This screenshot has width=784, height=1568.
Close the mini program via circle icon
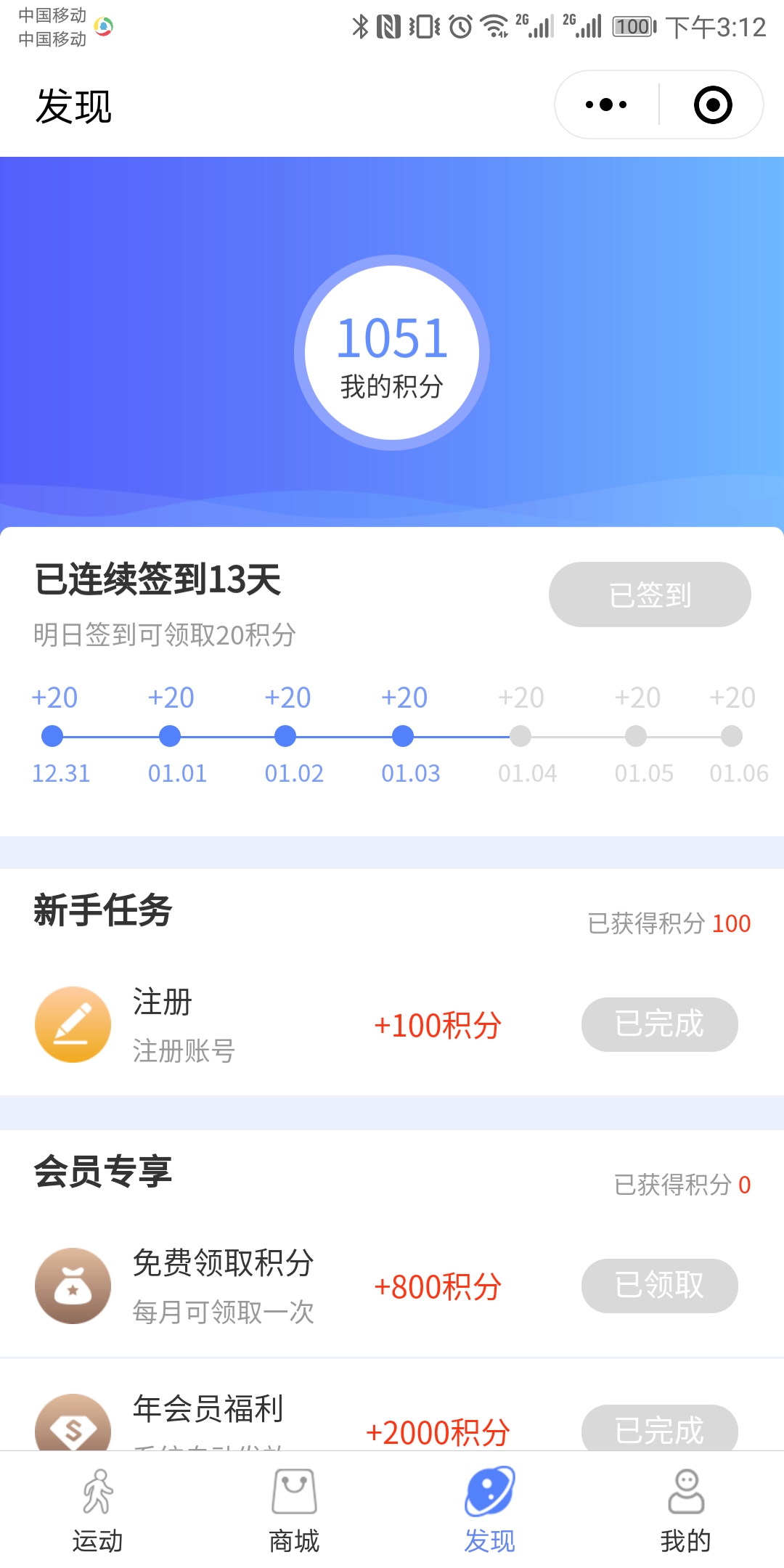(712, 105)
